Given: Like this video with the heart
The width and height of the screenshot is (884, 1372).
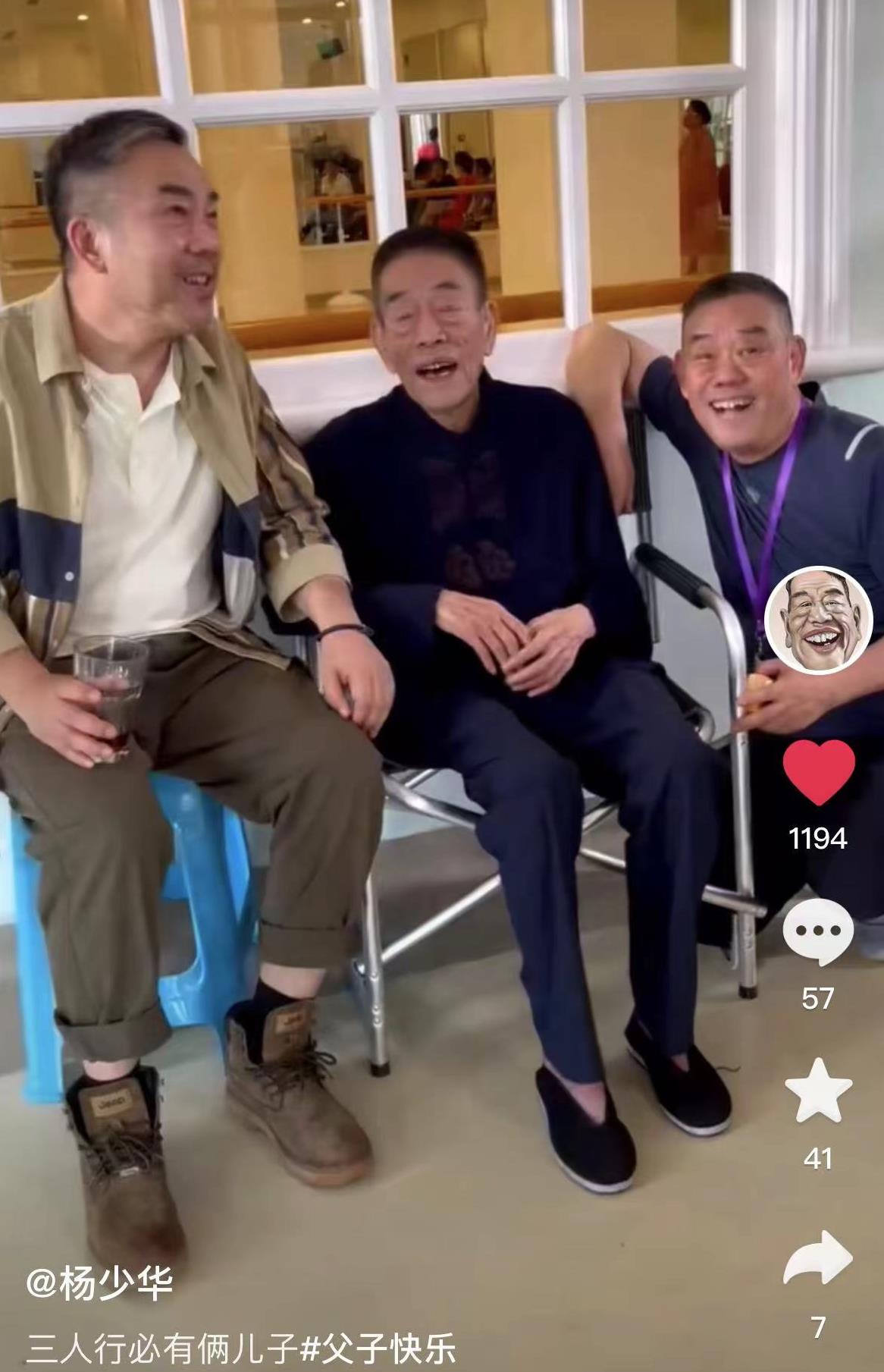Looking at the screenshot, I should click(818, 771).
